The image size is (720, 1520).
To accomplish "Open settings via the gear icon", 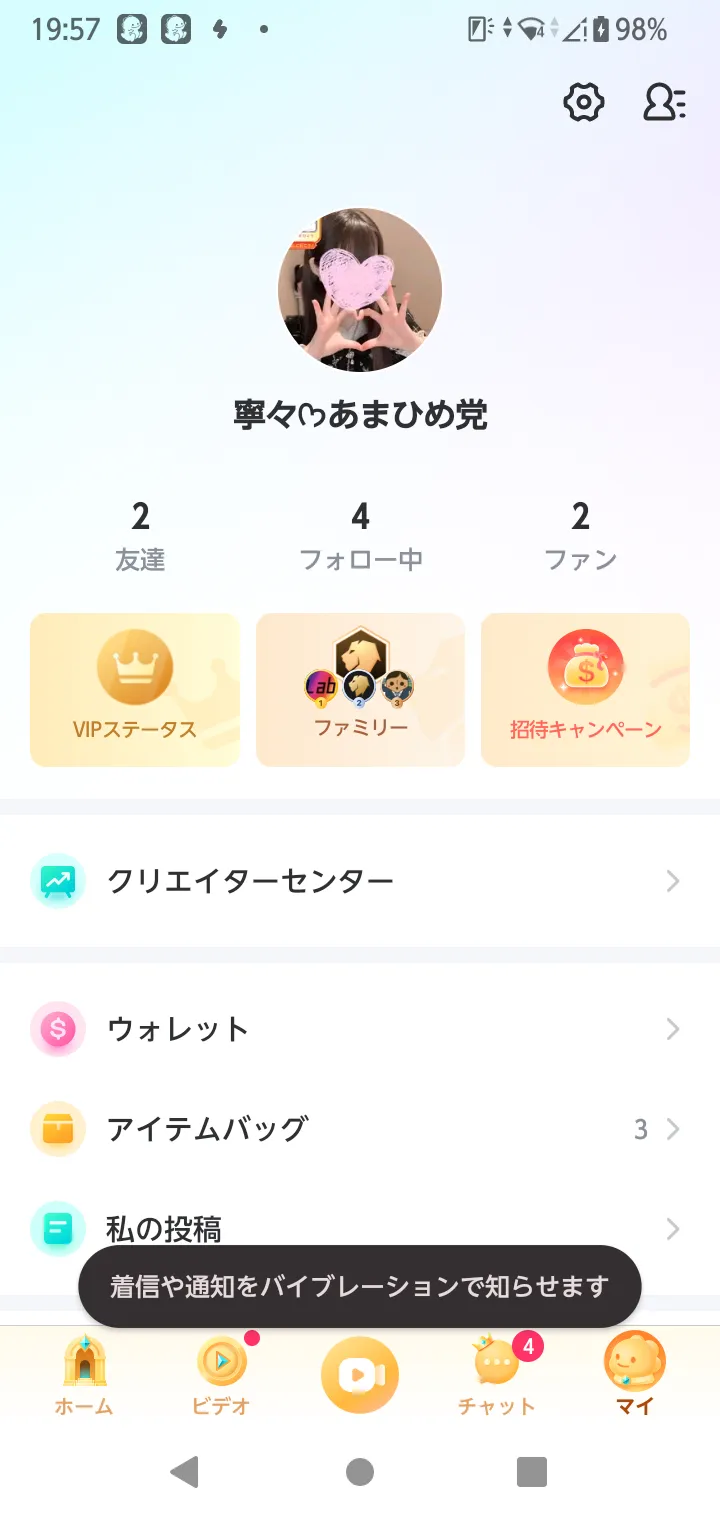I will coord(584,102).
